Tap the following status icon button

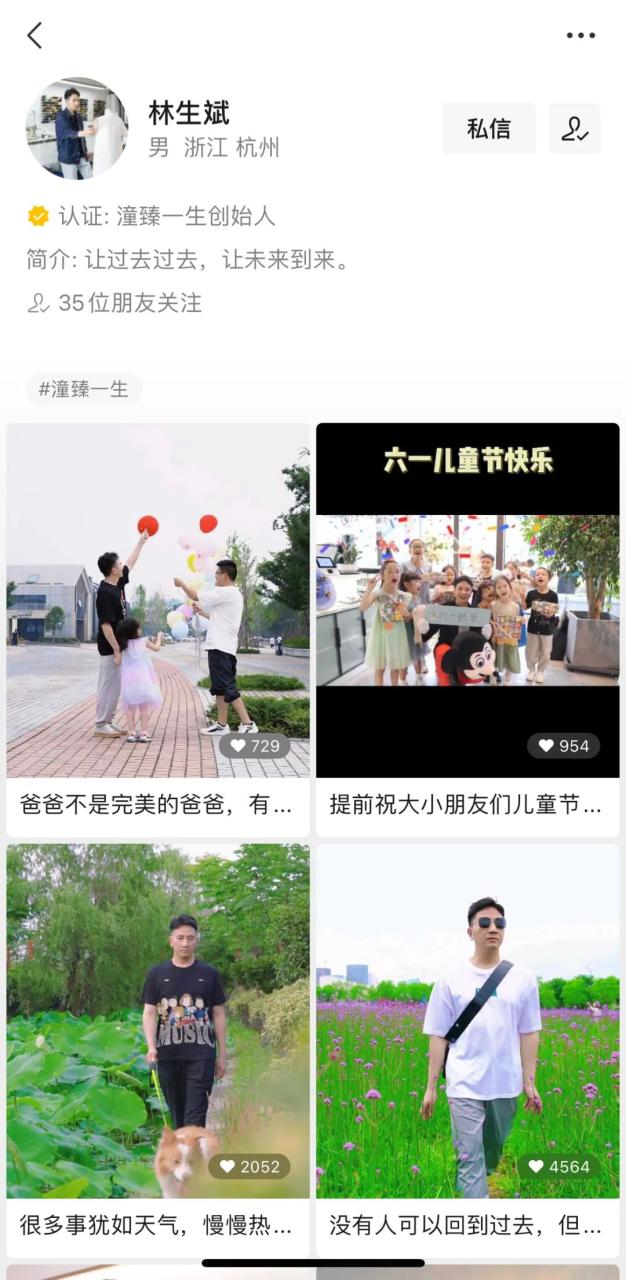(x=574, y=129)
